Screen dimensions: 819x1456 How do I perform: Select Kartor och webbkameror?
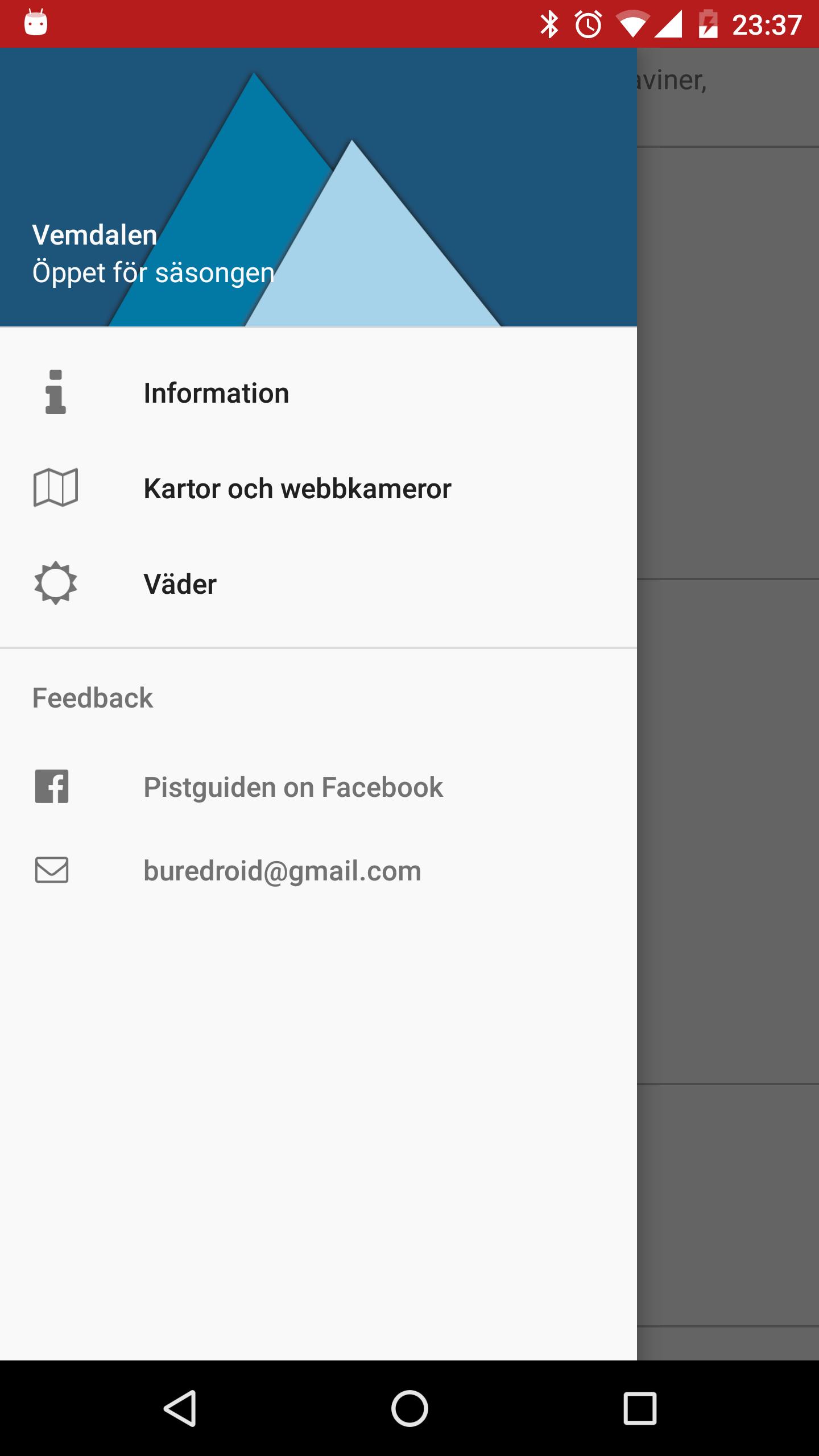click(297, 489)
